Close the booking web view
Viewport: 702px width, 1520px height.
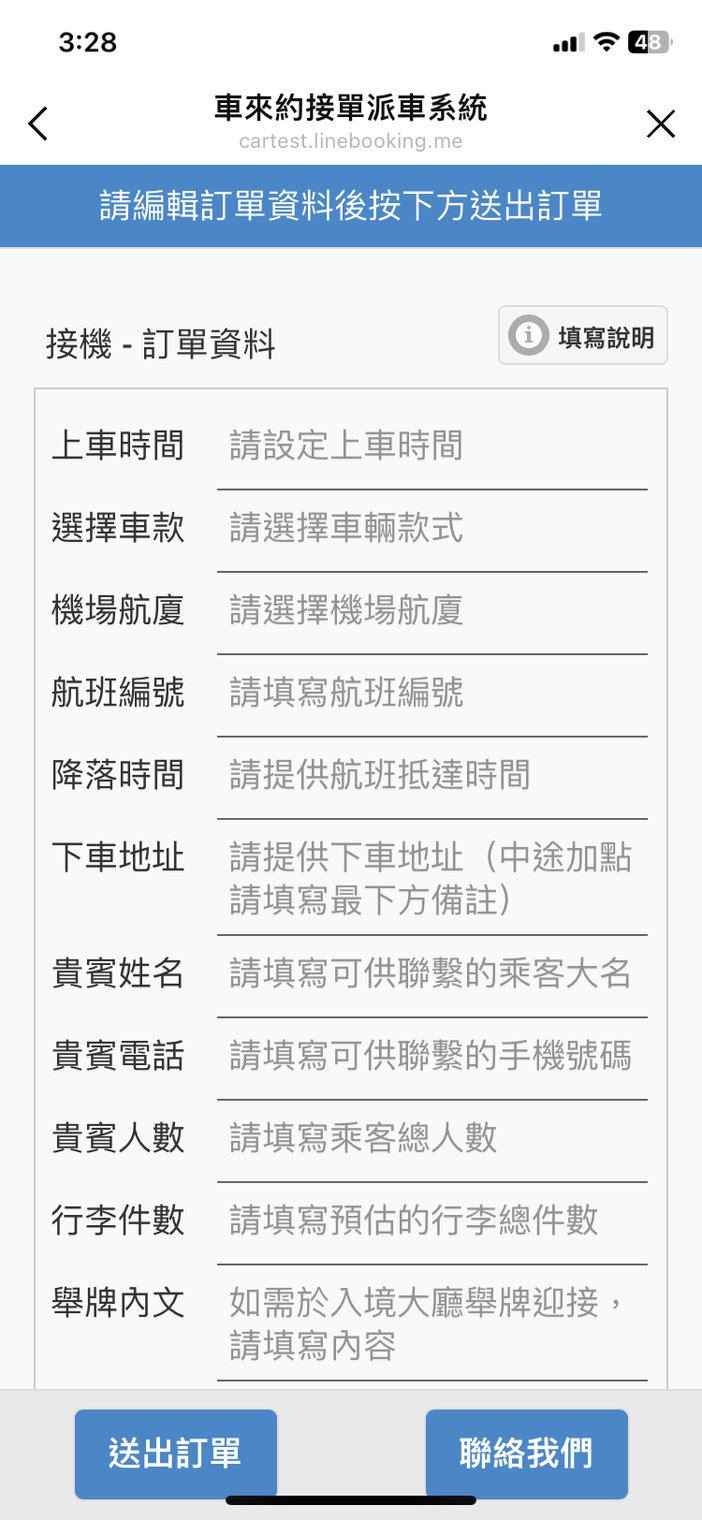click(661, 124)
